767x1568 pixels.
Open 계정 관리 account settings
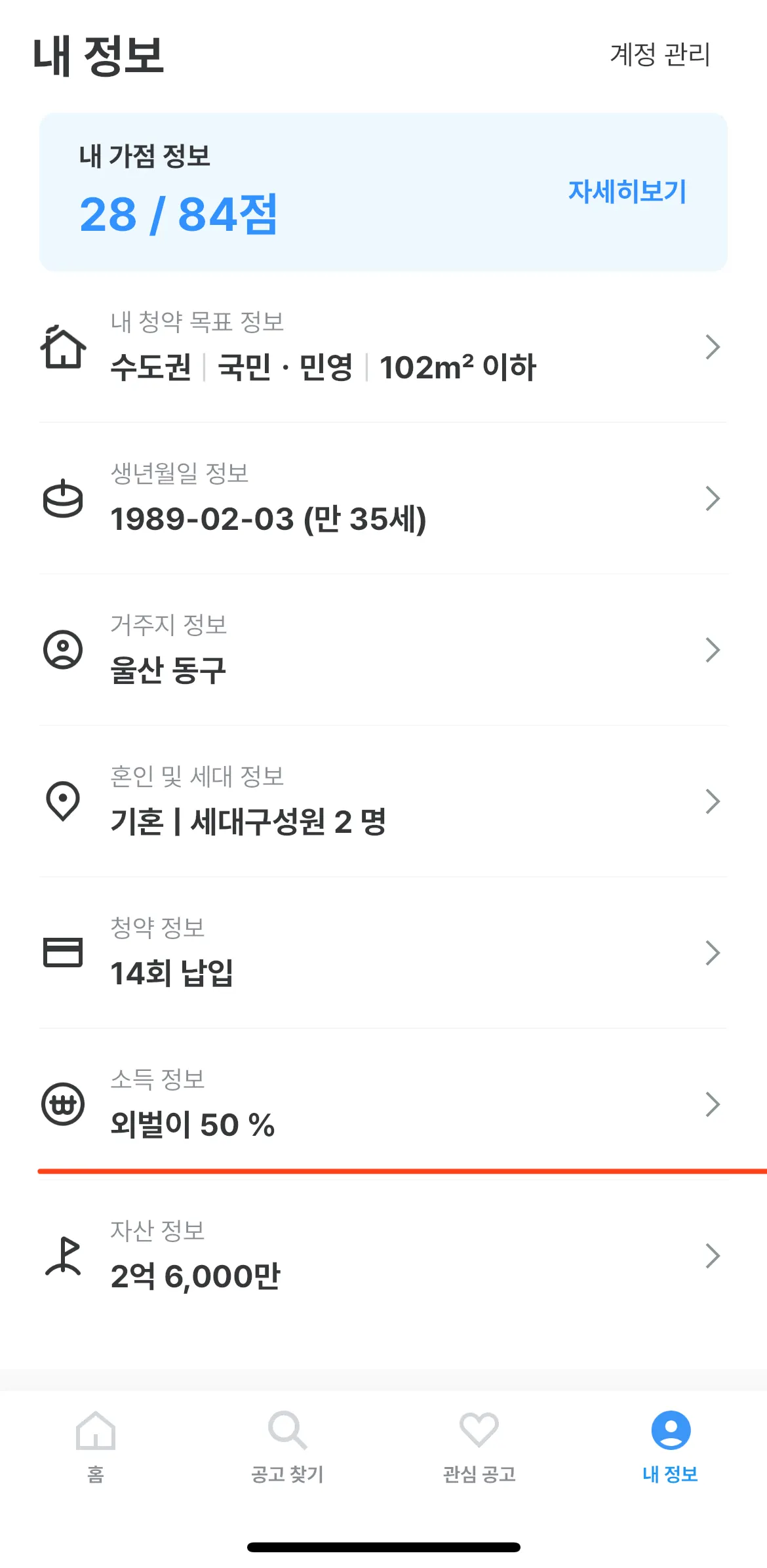pyautogui.click(x=659, y=54)
